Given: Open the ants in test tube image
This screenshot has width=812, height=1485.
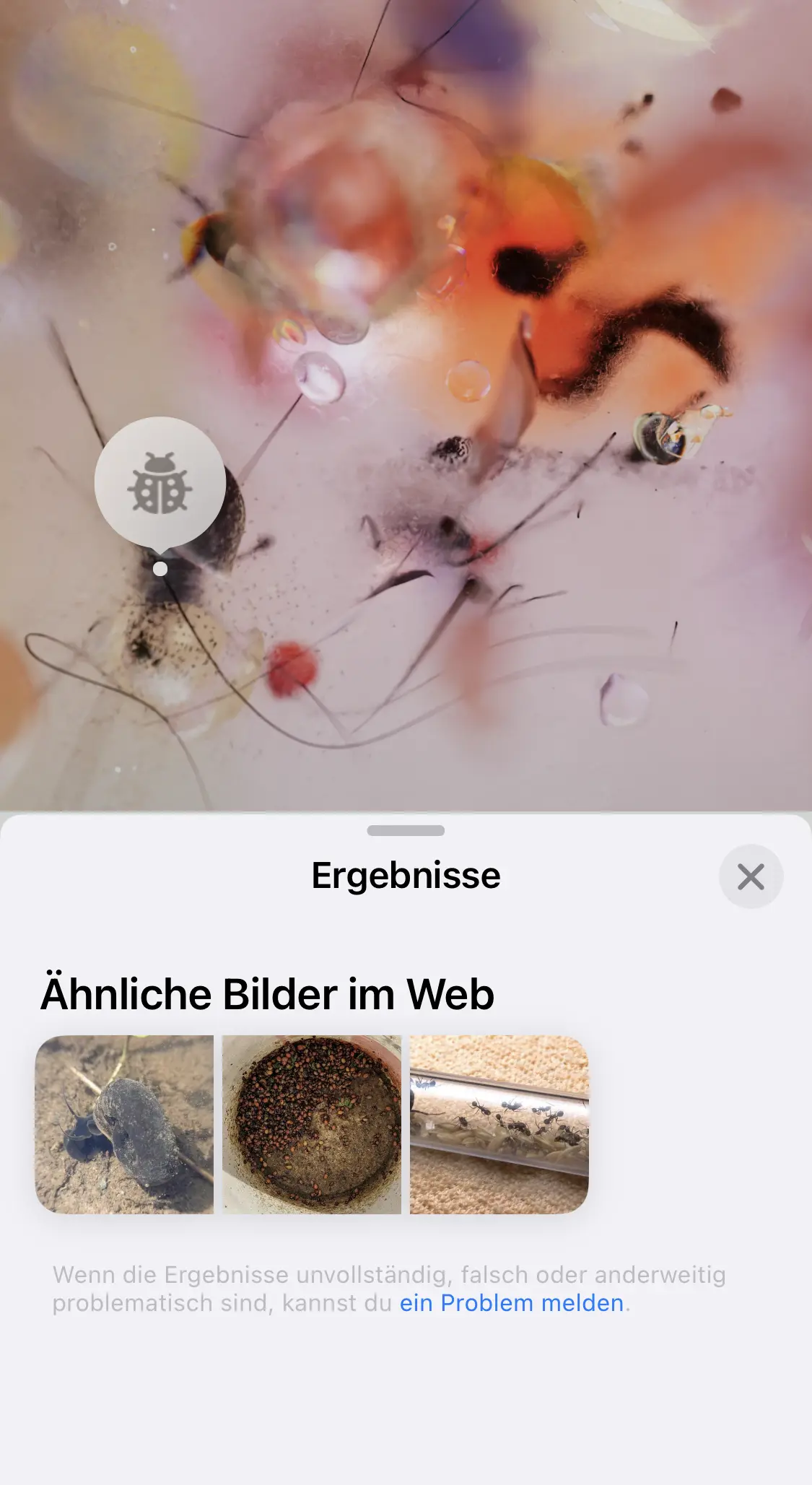Looking at the screenshot, I should 499,1124.
